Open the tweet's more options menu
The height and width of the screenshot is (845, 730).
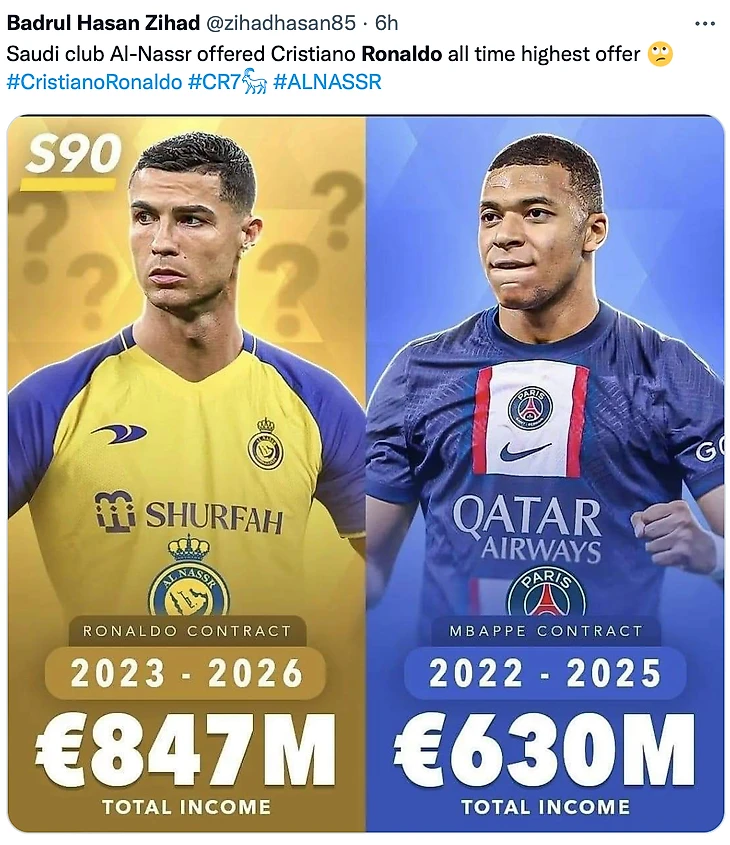point(704,24)
